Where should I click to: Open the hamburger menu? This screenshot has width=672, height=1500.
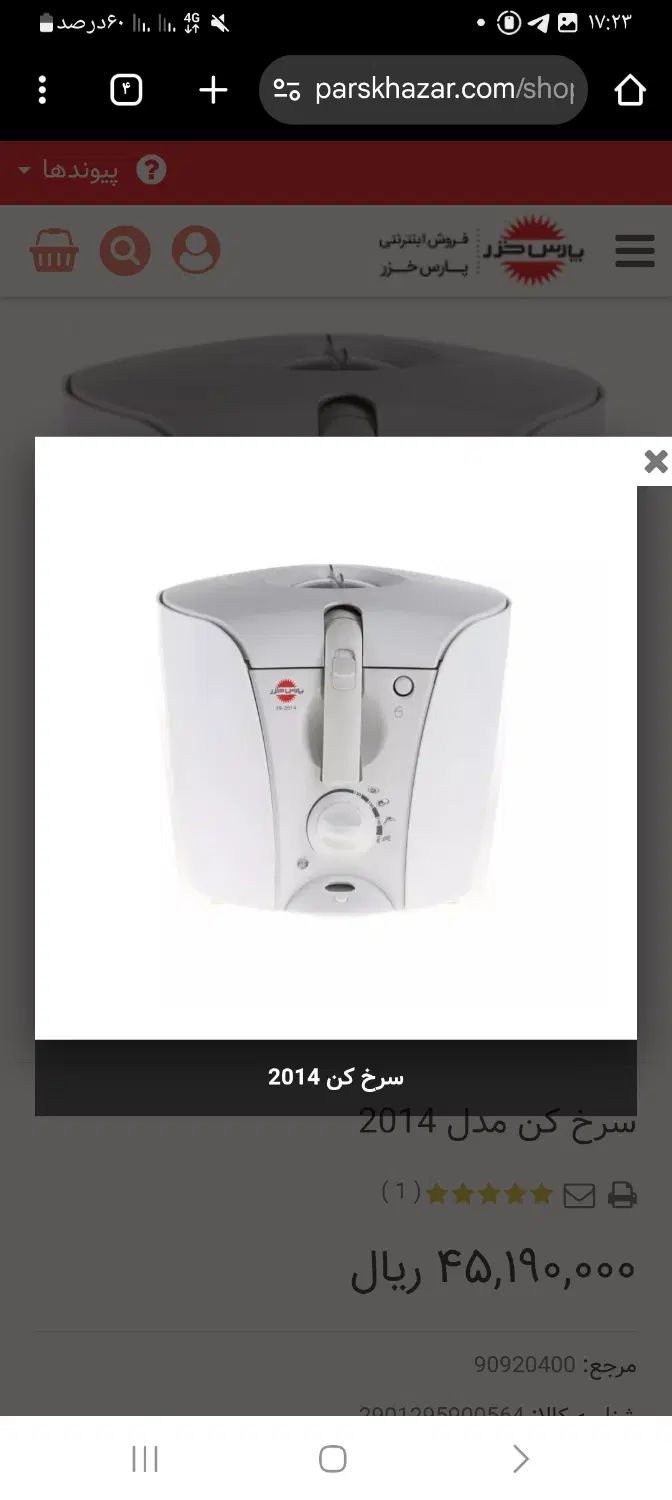[x=634, y=251]
